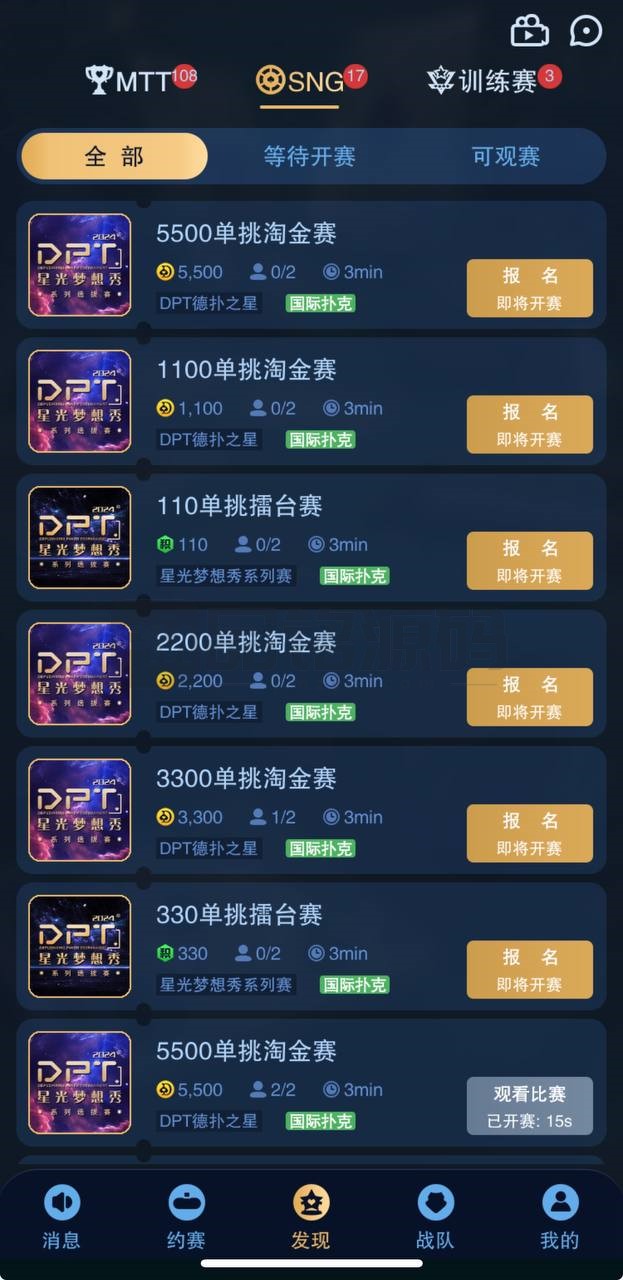Register for the 1100单挑淘金赛

530,424
